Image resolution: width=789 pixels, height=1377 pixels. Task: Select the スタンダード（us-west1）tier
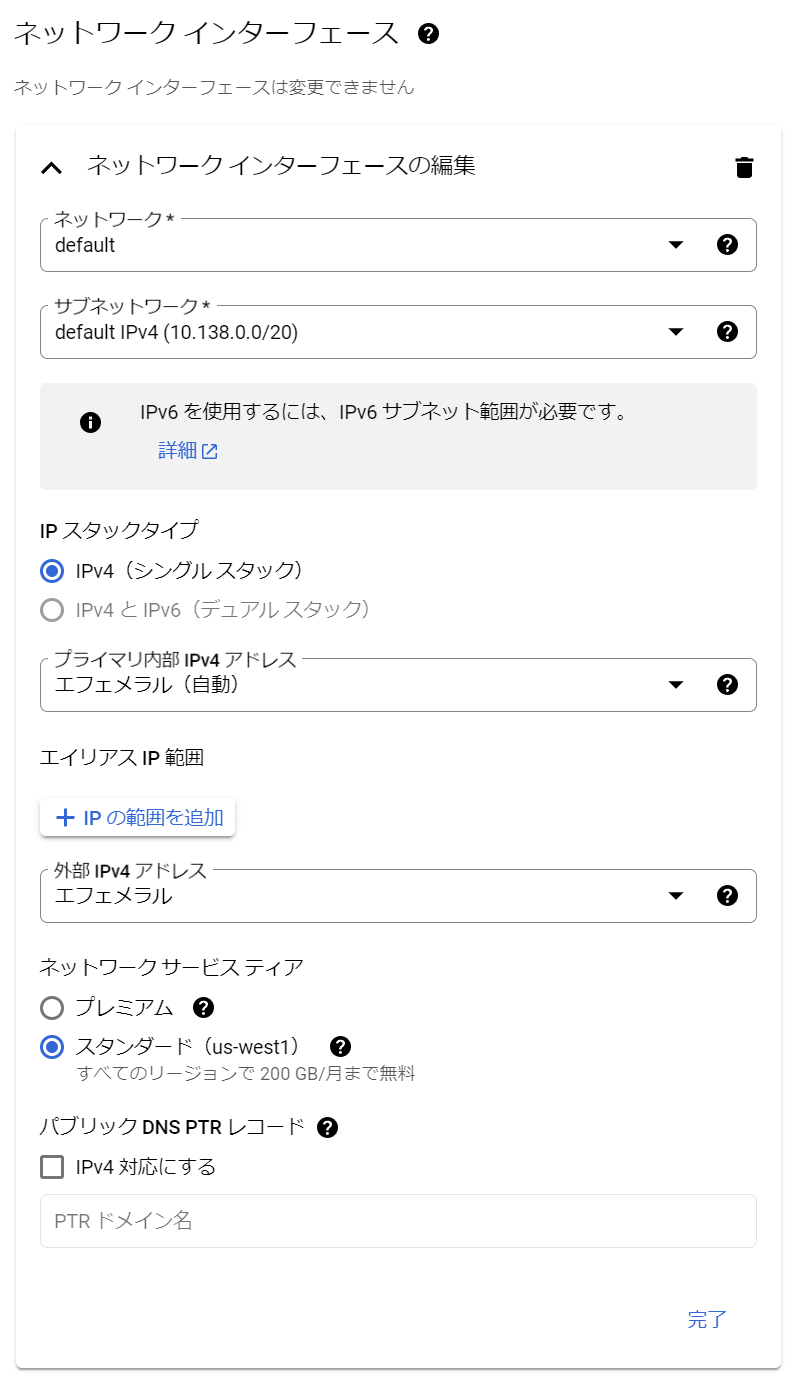click(x=52, y=1047)
